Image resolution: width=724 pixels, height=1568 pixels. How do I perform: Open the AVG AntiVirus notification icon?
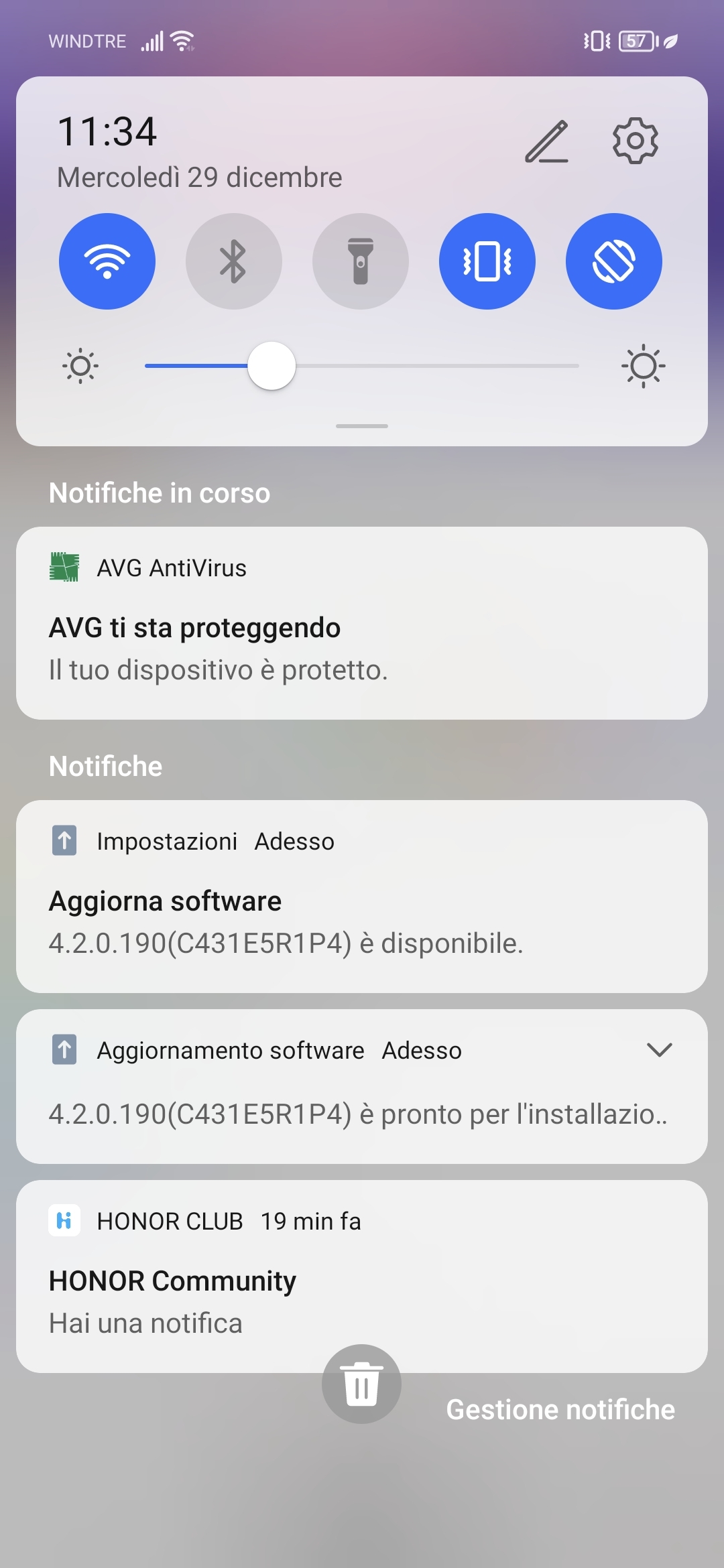pyautogui.click(x=65, y=568)
